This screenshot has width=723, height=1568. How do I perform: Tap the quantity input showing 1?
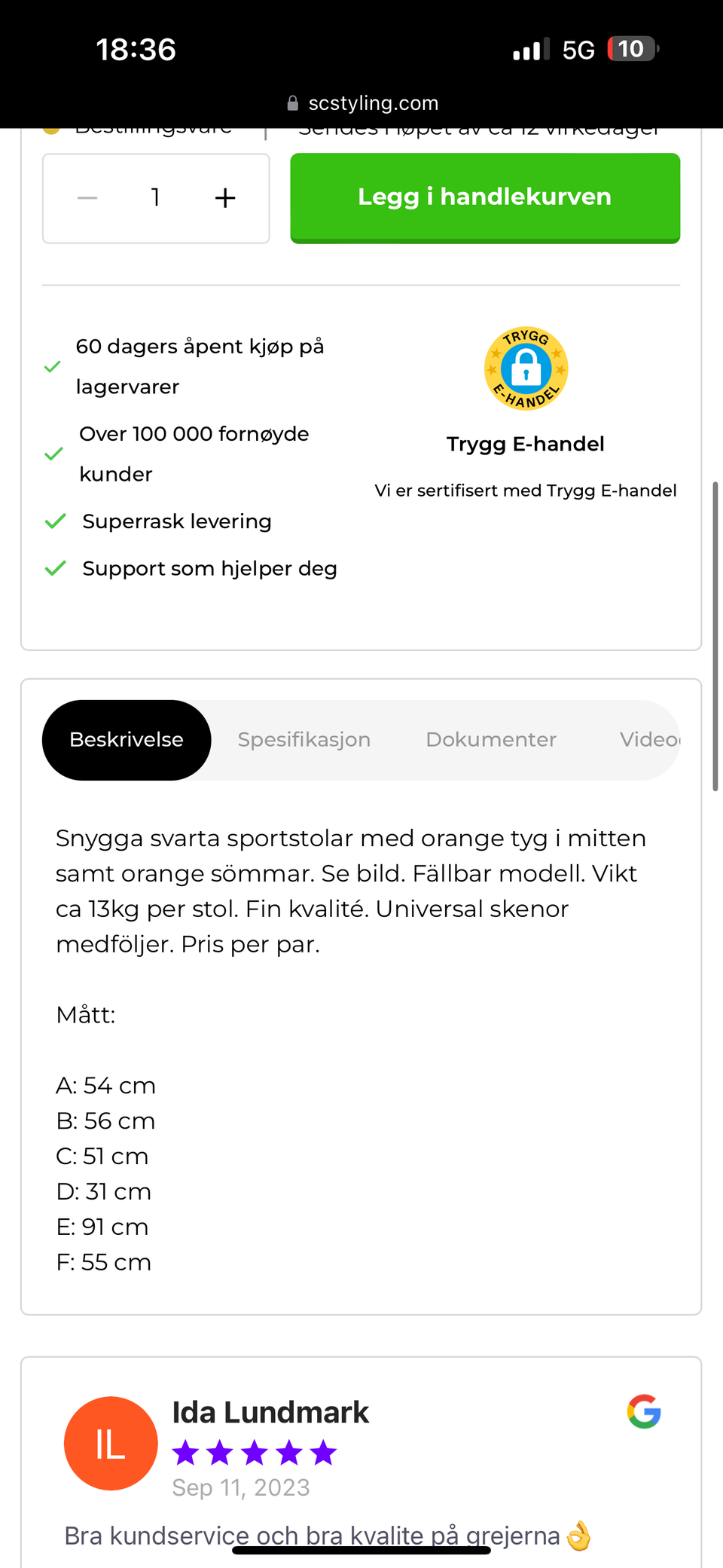pyautogui.click(x=155, y=198)
